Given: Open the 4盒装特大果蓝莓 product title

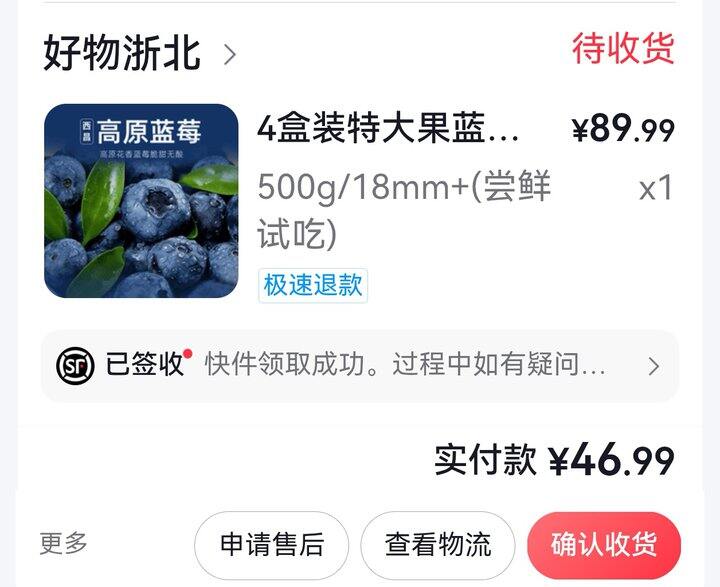Looking at the screenshot, I should [x=388, y=128].
